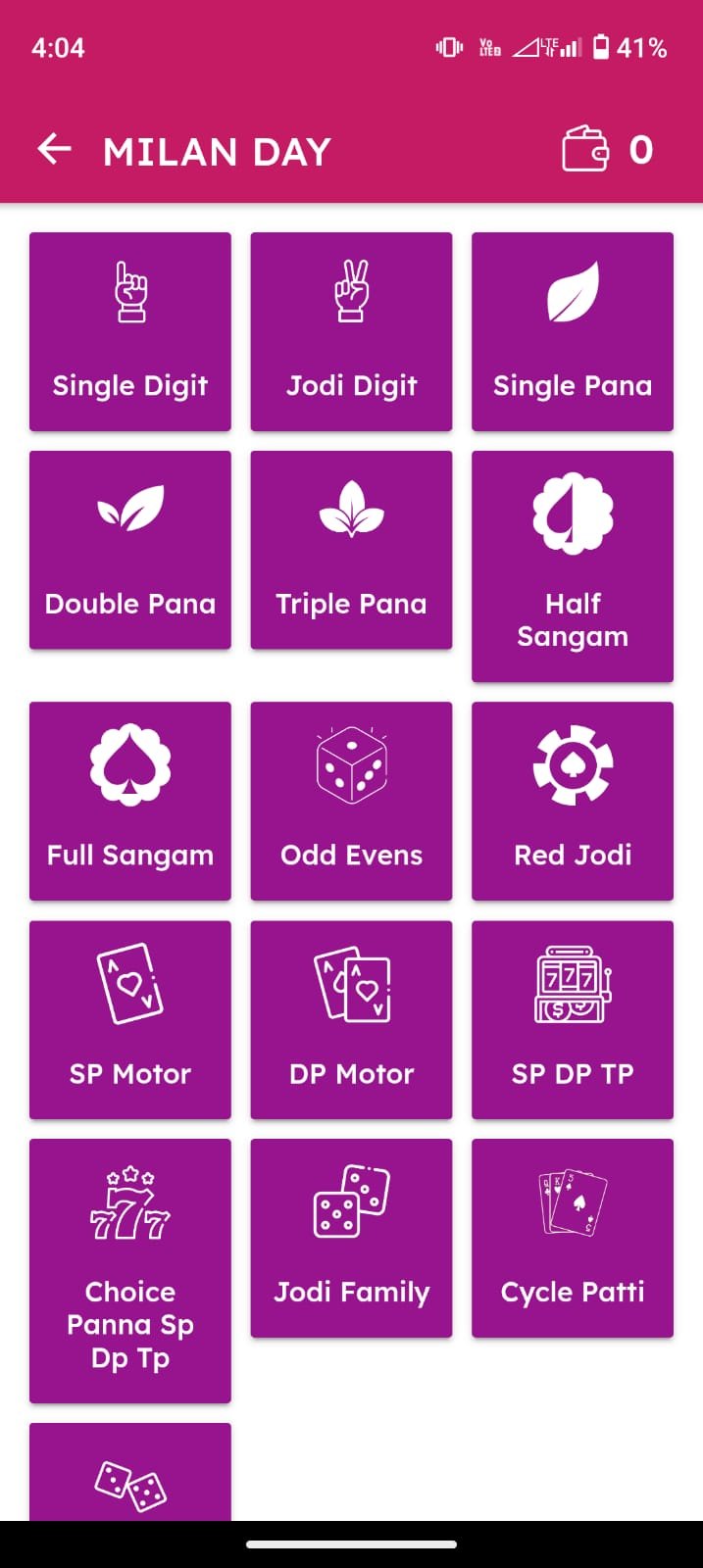Screen dimensions: 703x1568
Task: Choose DP Motor
Action: pyautogui.click(x=351, y=1019)
